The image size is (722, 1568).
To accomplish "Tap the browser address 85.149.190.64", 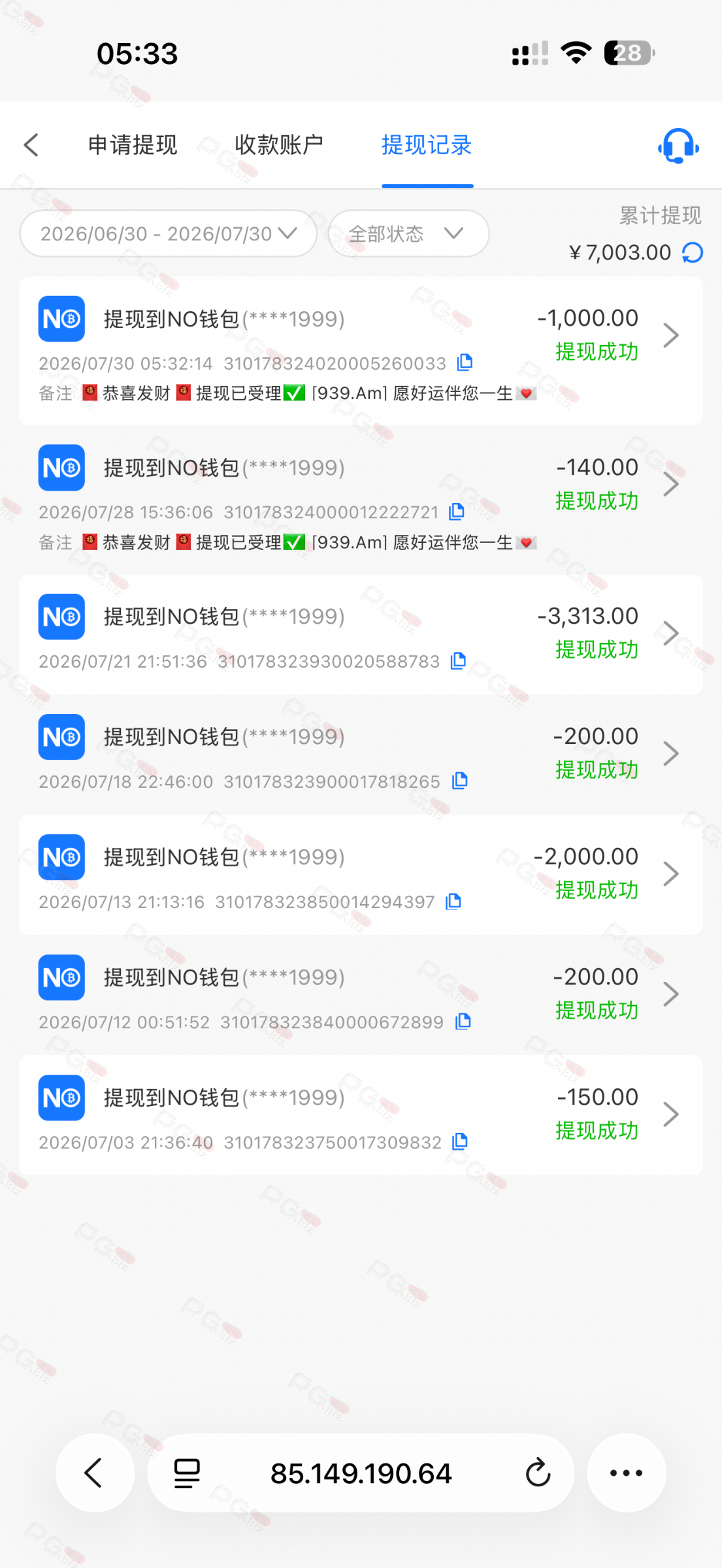I will click(361, 1473).
